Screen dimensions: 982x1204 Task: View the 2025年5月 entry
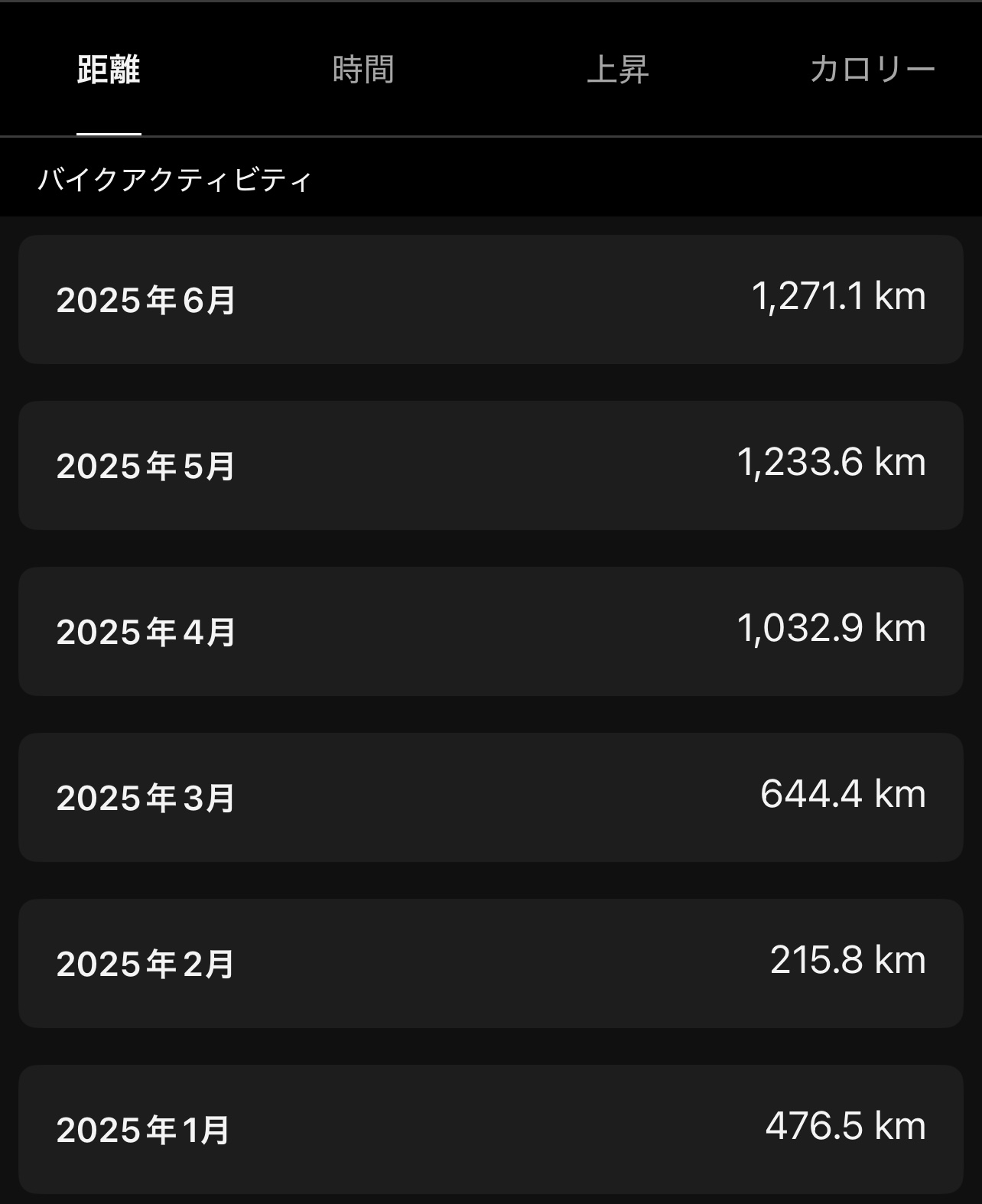point(490,465)
